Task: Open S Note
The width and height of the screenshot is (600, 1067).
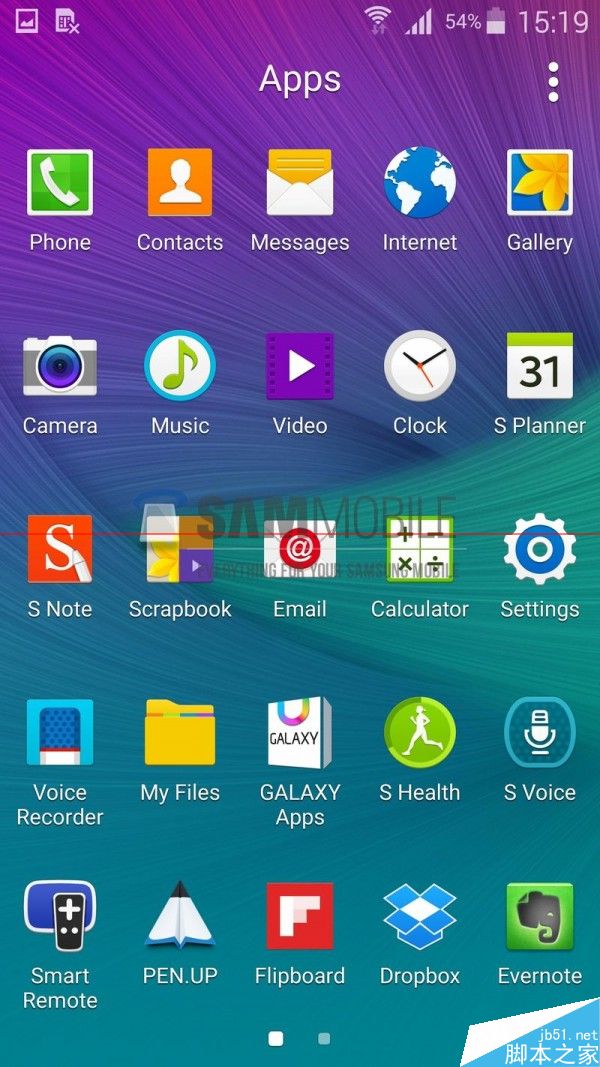Action: pos(60,549)
